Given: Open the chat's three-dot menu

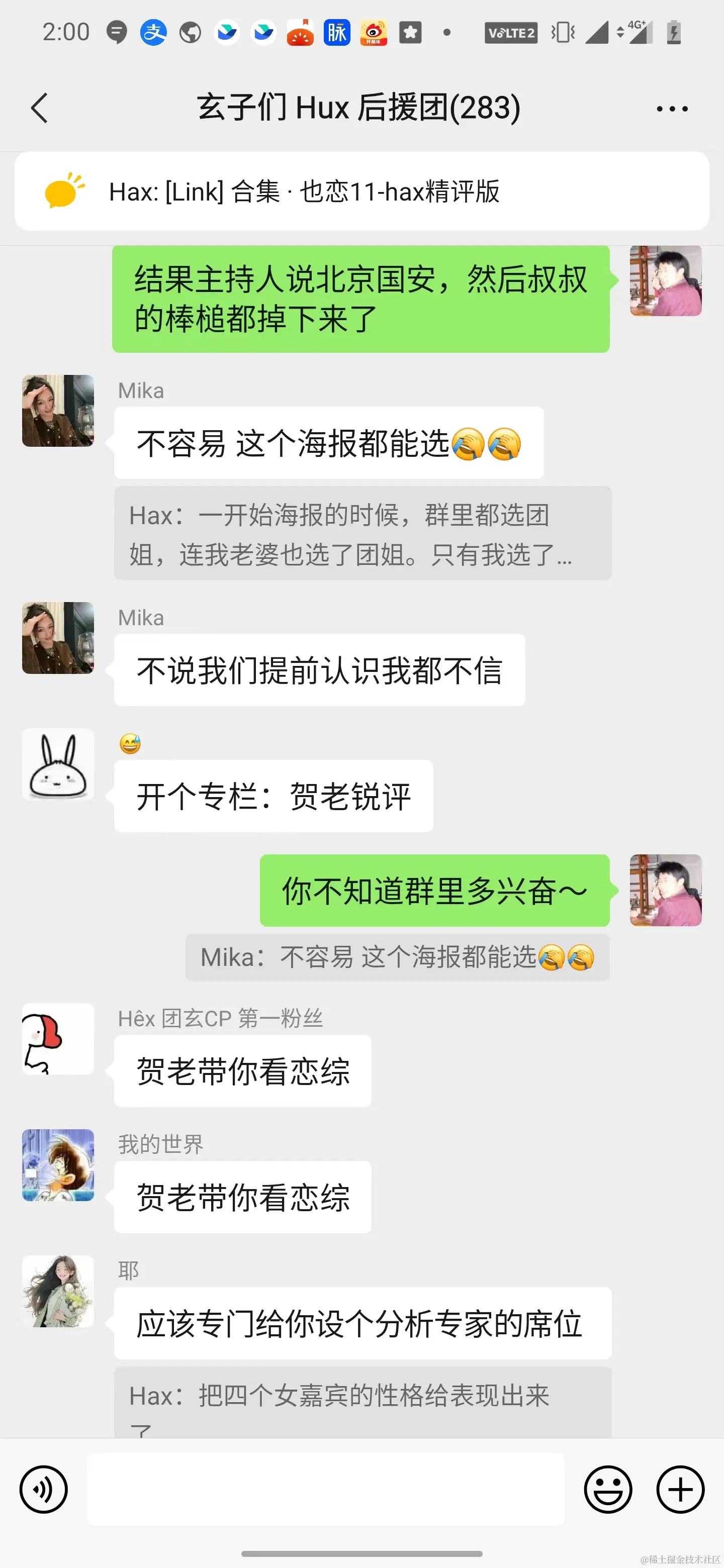Looking at the screenshot, I should (672, 109).
